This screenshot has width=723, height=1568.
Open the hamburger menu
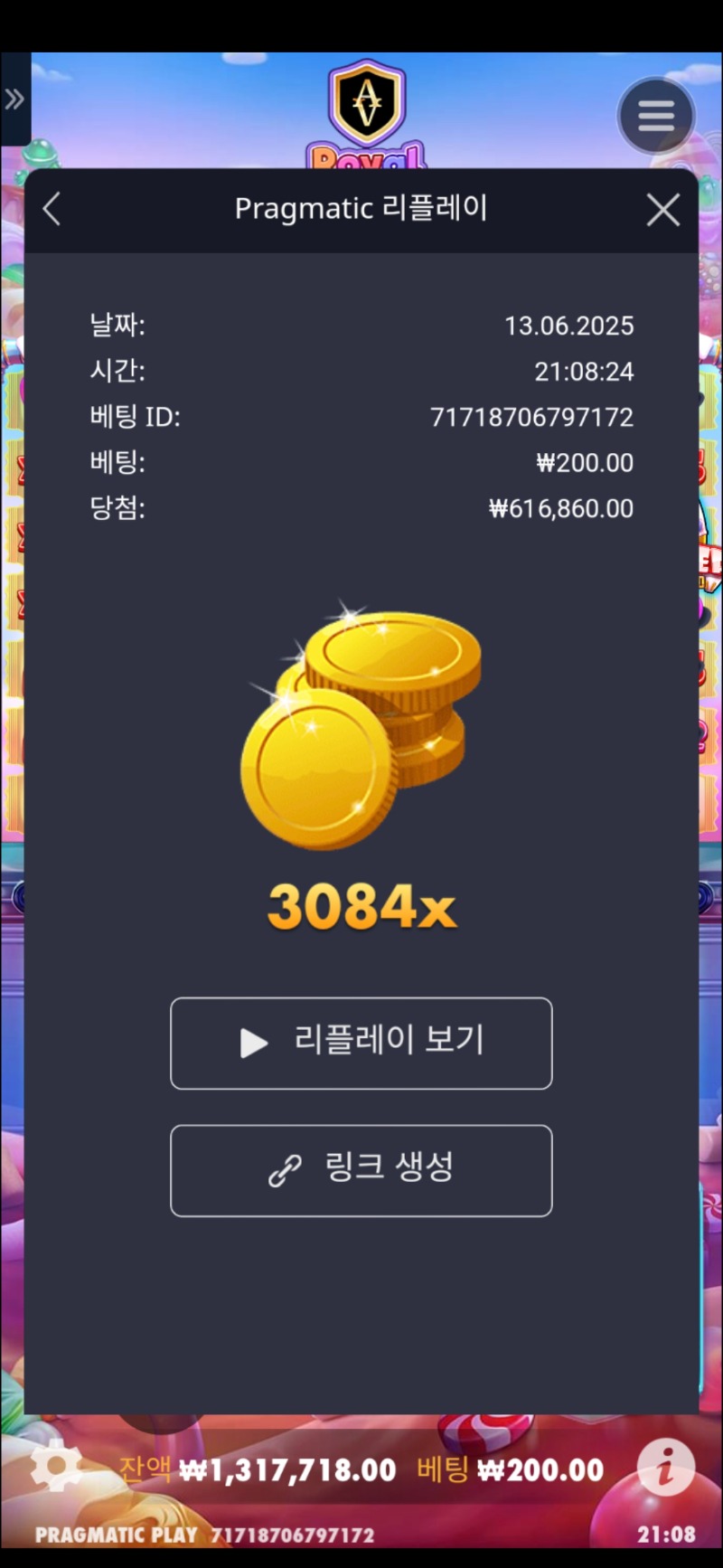[x=655, y=116]
